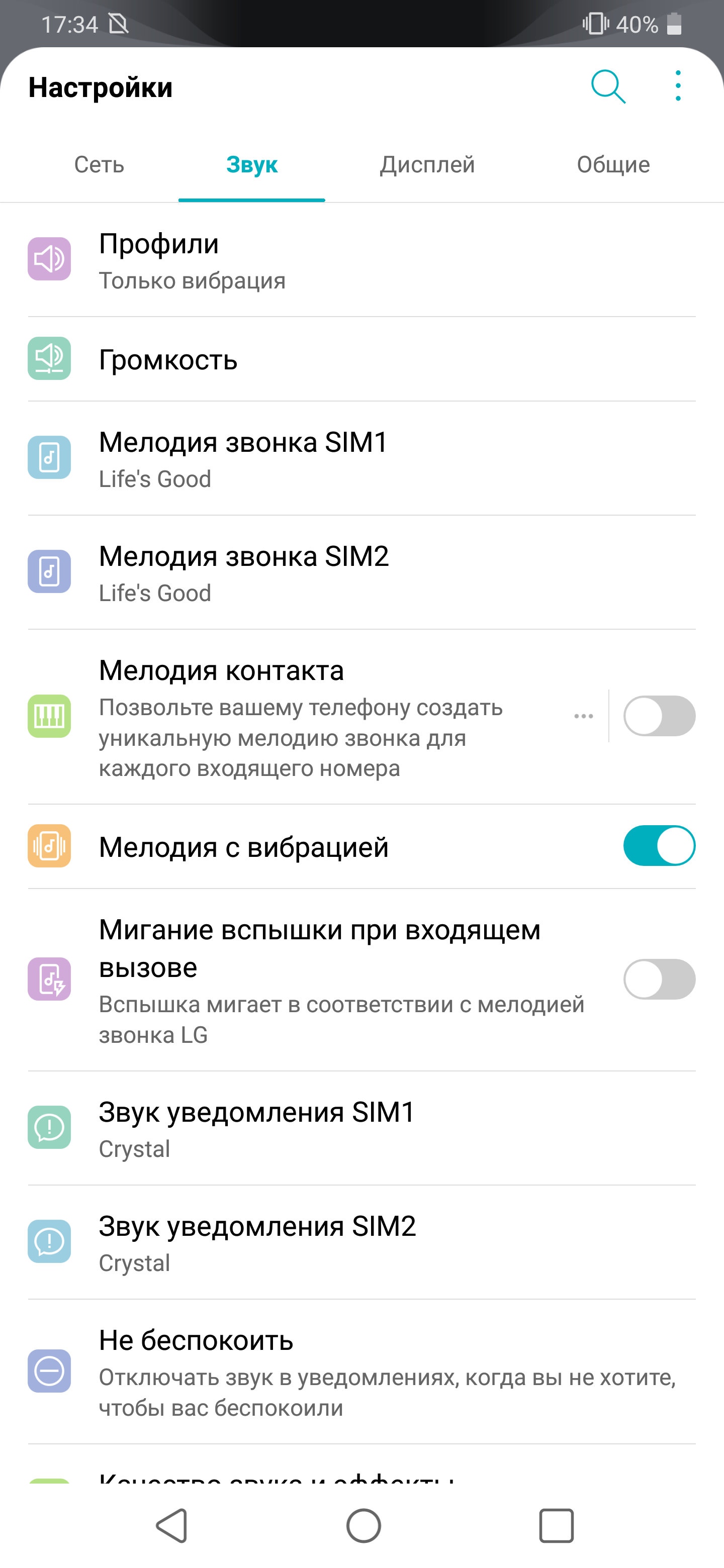Screen dimensions: 724x1568
Task: Switch to the Общие tab
Action: (x=613, y=164)
